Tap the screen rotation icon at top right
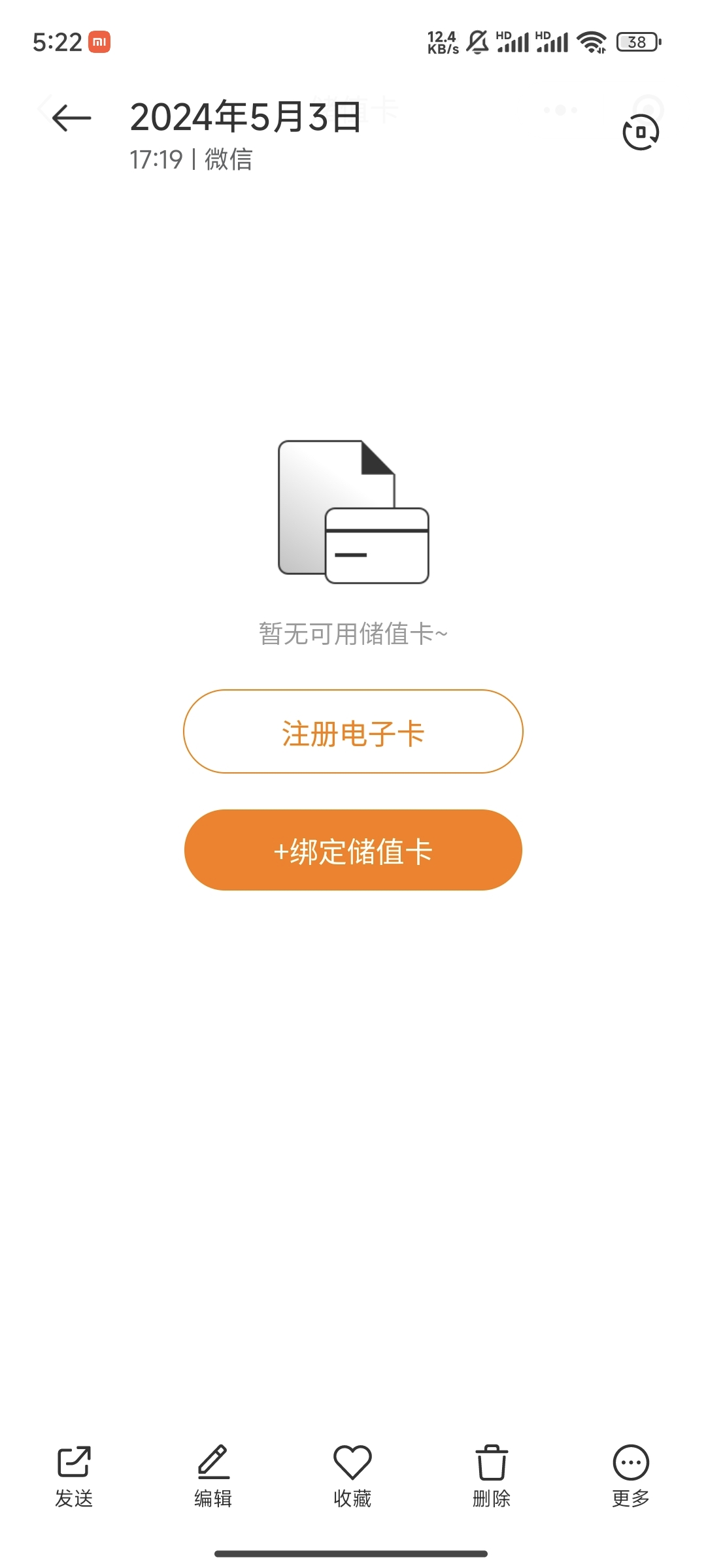Image resolution: width=706 pixels, height=1568 pixels. tap(641, 133)
